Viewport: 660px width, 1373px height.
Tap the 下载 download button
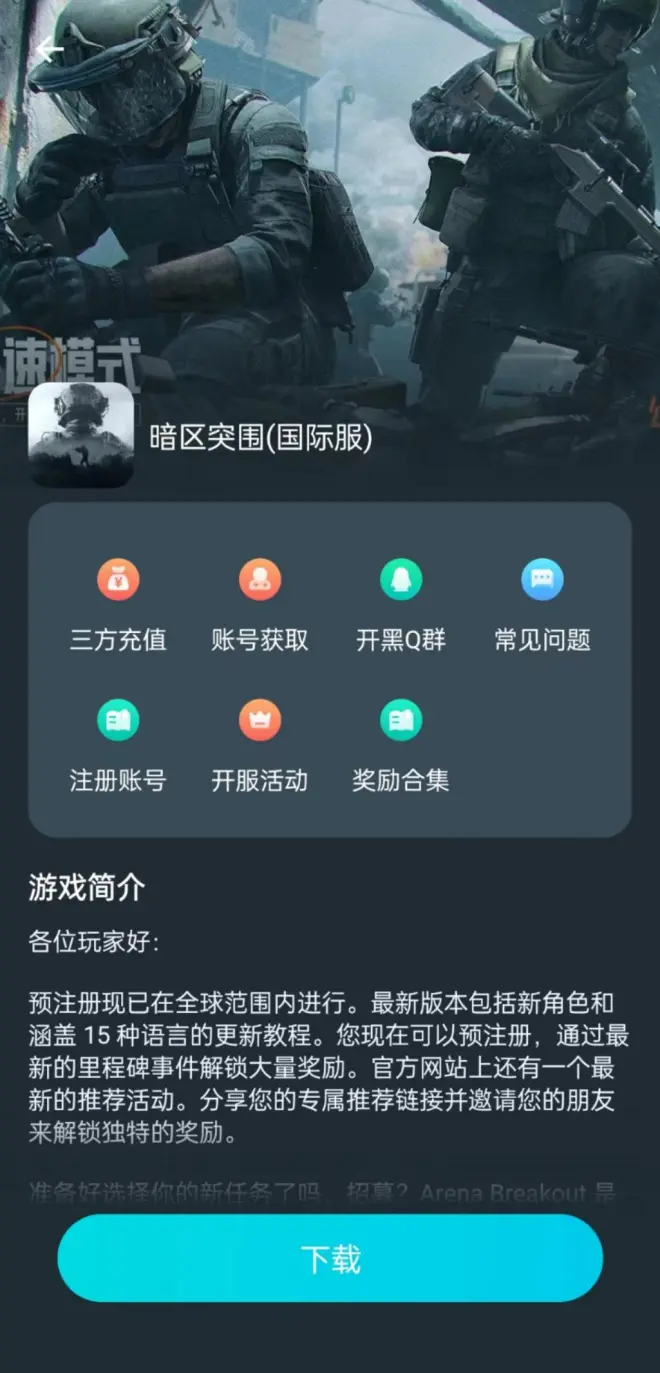coord(330,1258)
